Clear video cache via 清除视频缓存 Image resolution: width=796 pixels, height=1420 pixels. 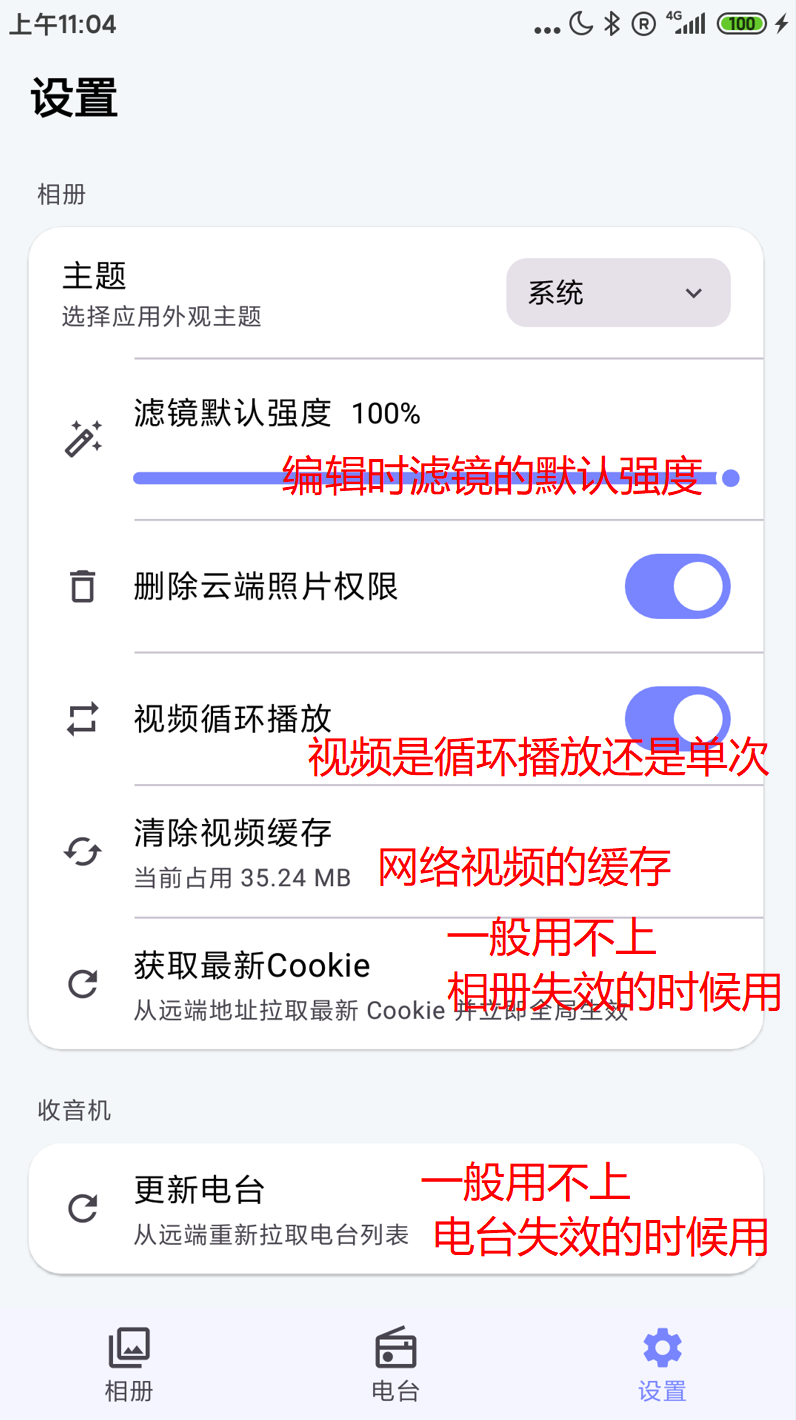pos(396,851)
